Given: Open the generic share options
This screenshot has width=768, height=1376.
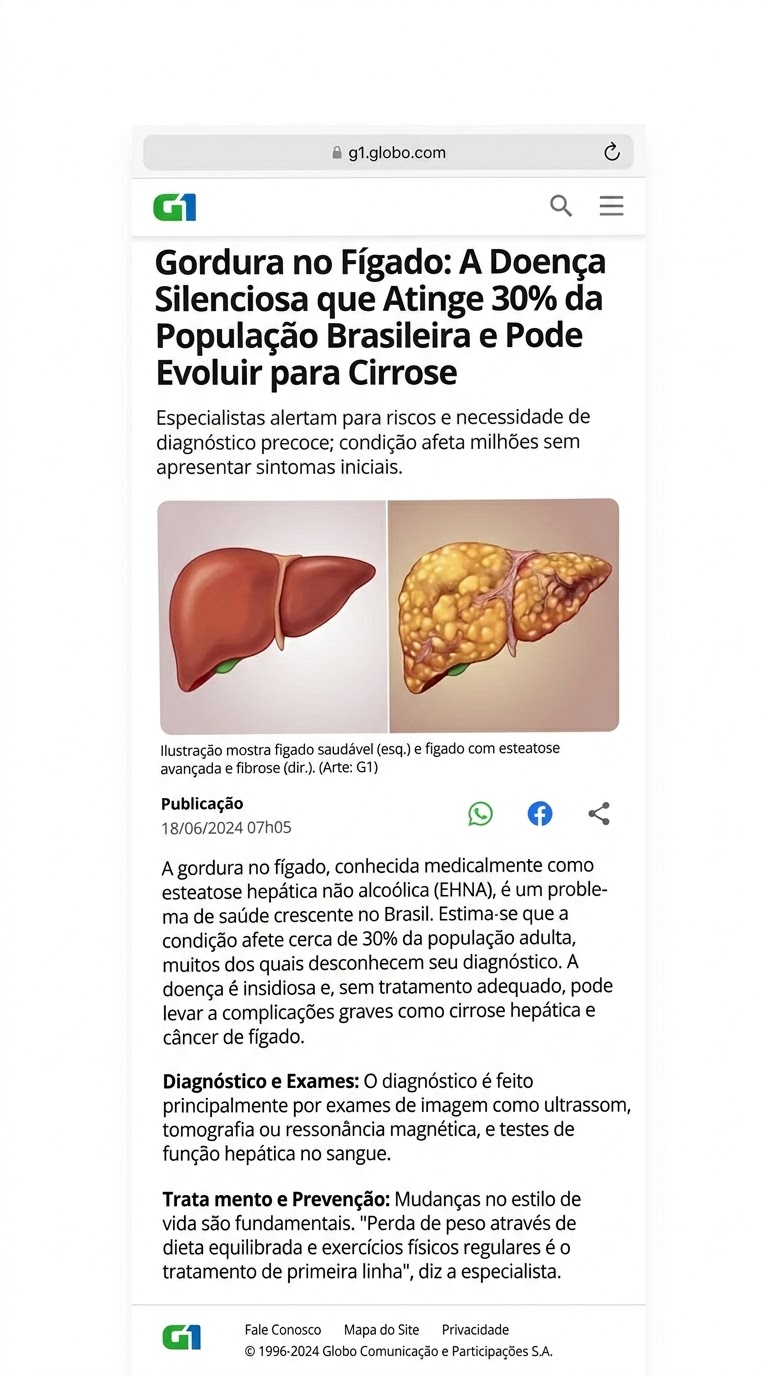Looking at the screenshot, I should tap(599, 813).
